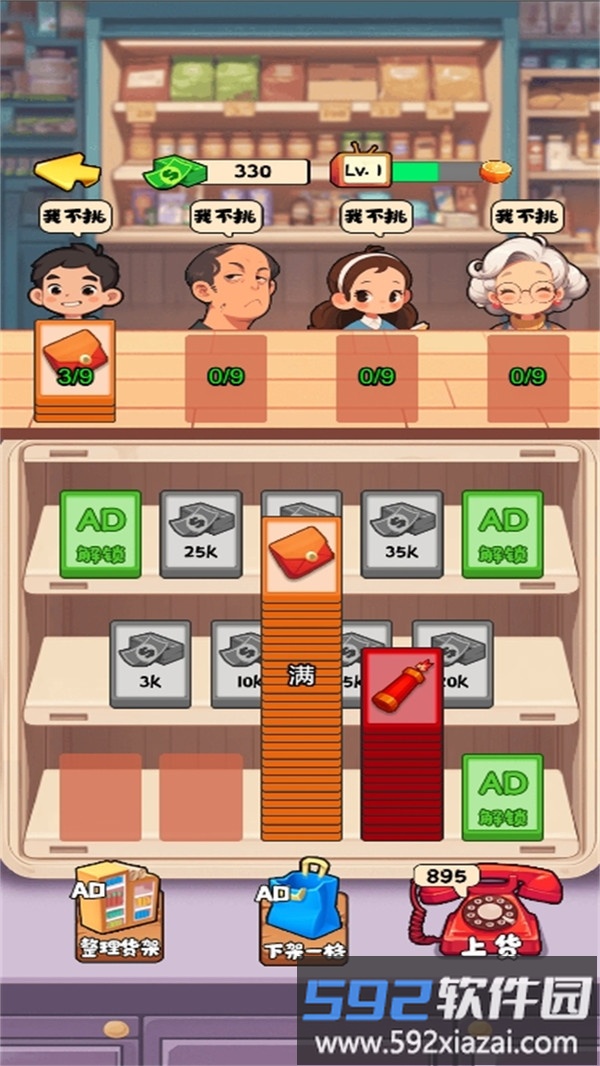The width and height of the screenshot is (600, 1066).
Task: Tap the yellow back arrow
Action: [67, 171]
